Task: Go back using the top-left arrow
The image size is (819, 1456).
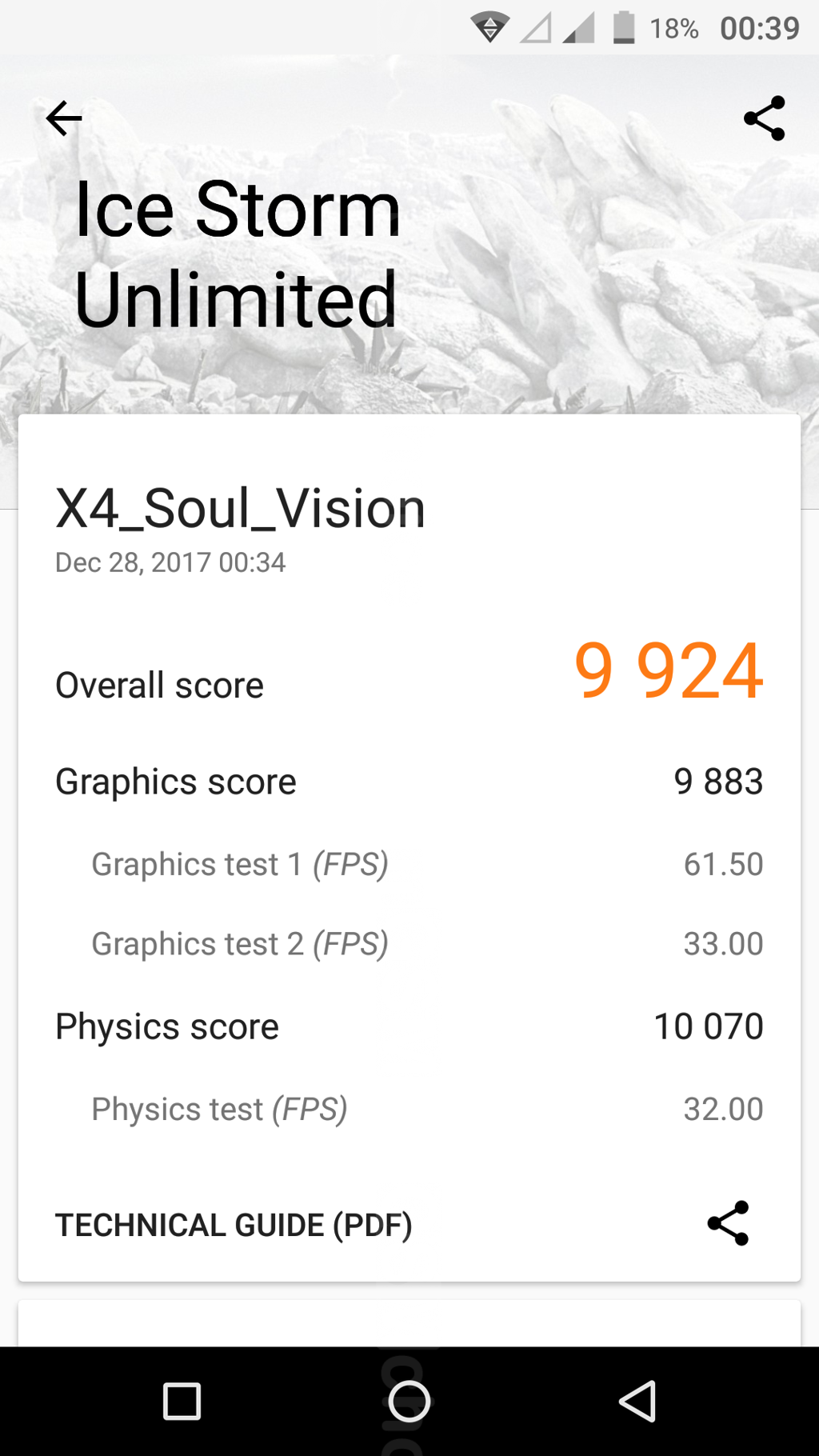Action: pyautogui.click(x=64, y=119)
